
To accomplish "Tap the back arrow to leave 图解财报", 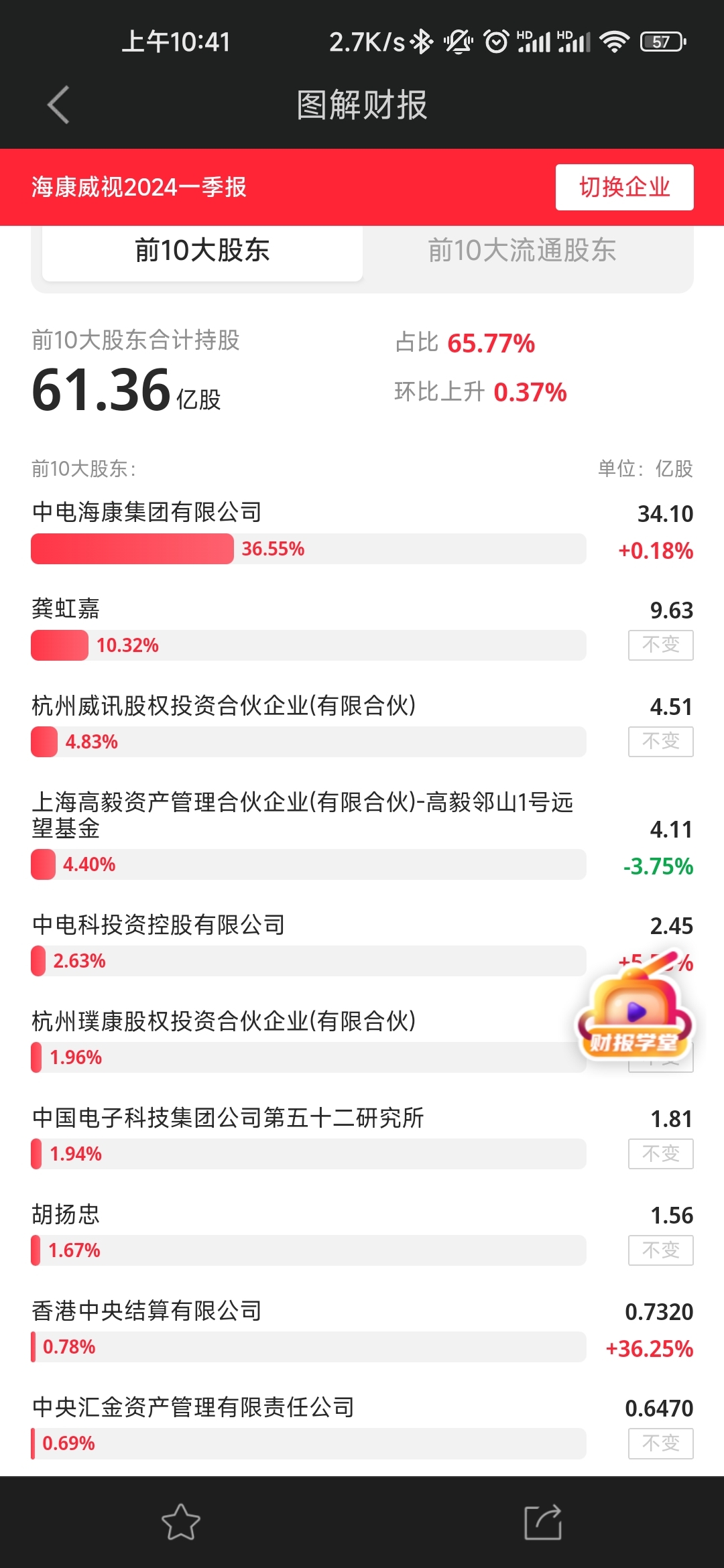I will (58, 105).
